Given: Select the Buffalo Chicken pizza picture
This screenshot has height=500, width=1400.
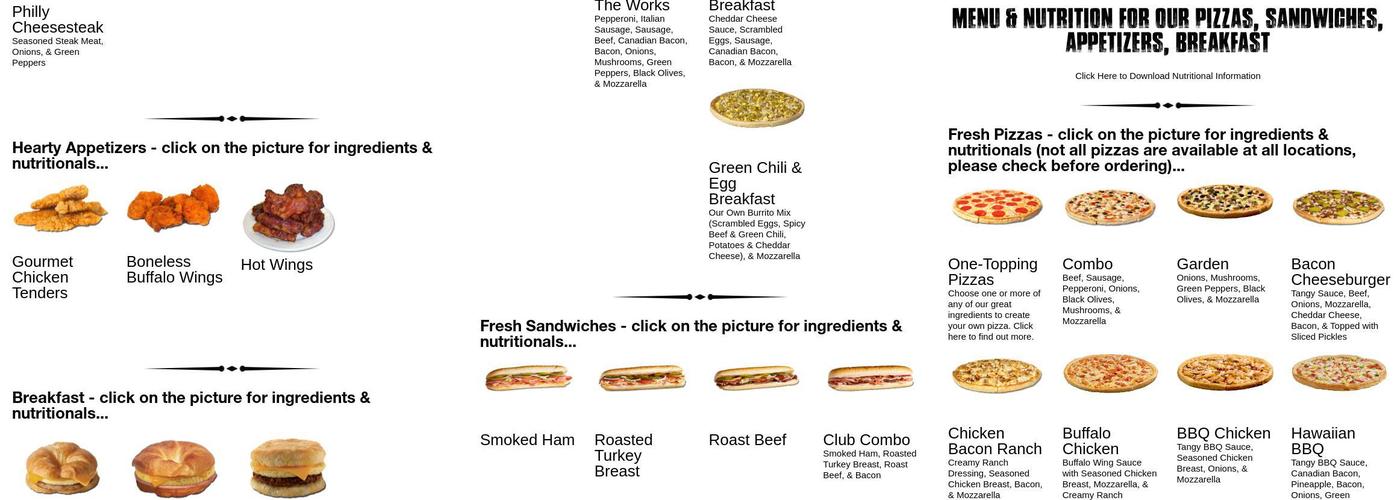Looking at the screenshot, I should click(1110, 374).
